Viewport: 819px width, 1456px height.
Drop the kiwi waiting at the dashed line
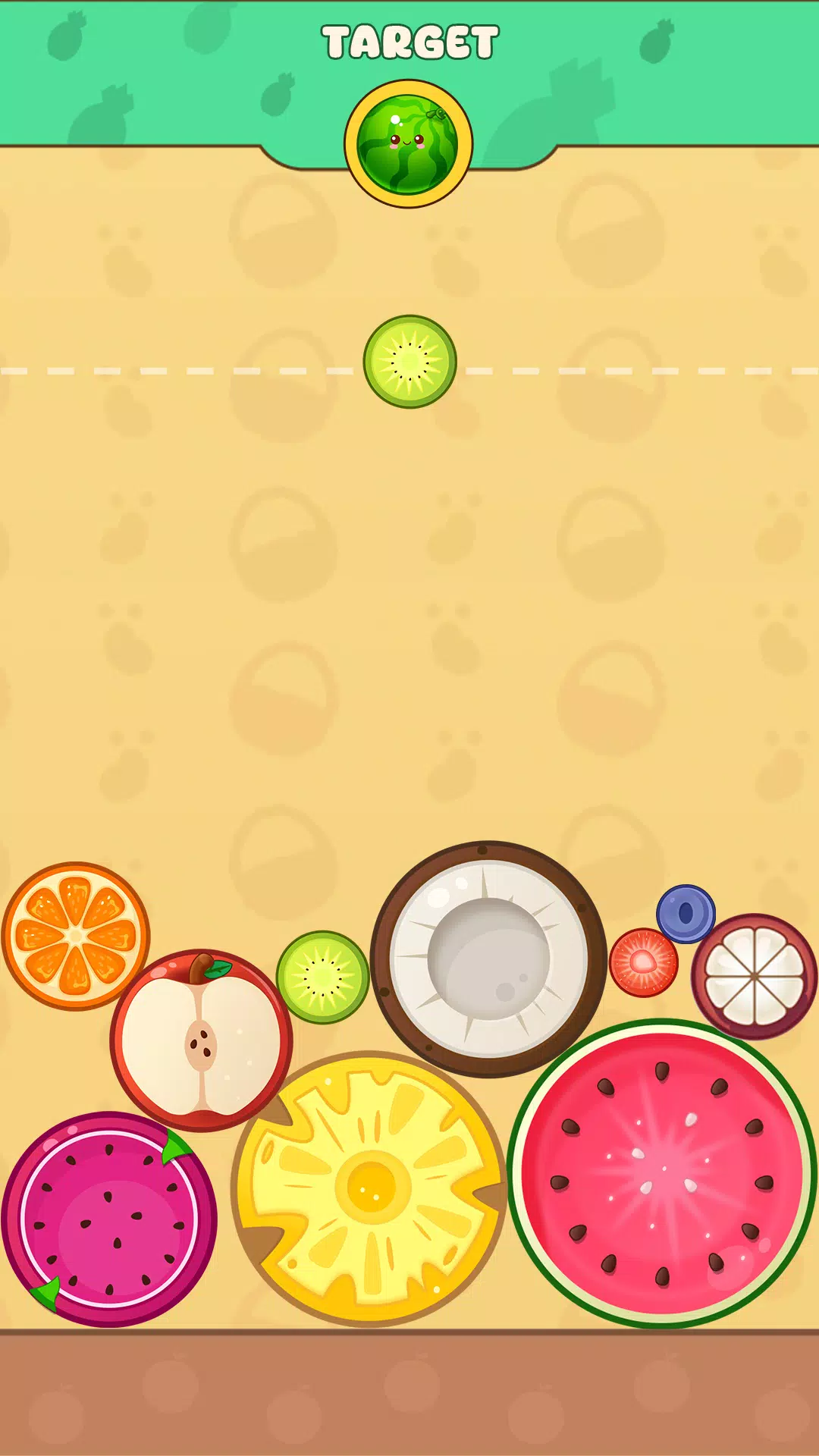click(409, 362)
